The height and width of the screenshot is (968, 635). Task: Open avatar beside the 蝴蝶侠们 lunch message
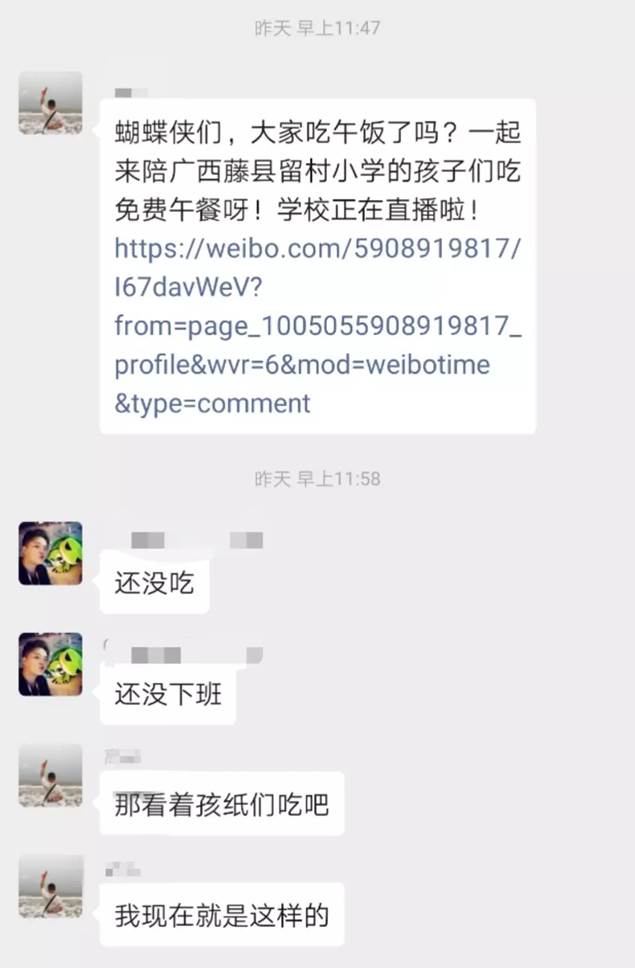pyautogui.click(x=50, y=103)
